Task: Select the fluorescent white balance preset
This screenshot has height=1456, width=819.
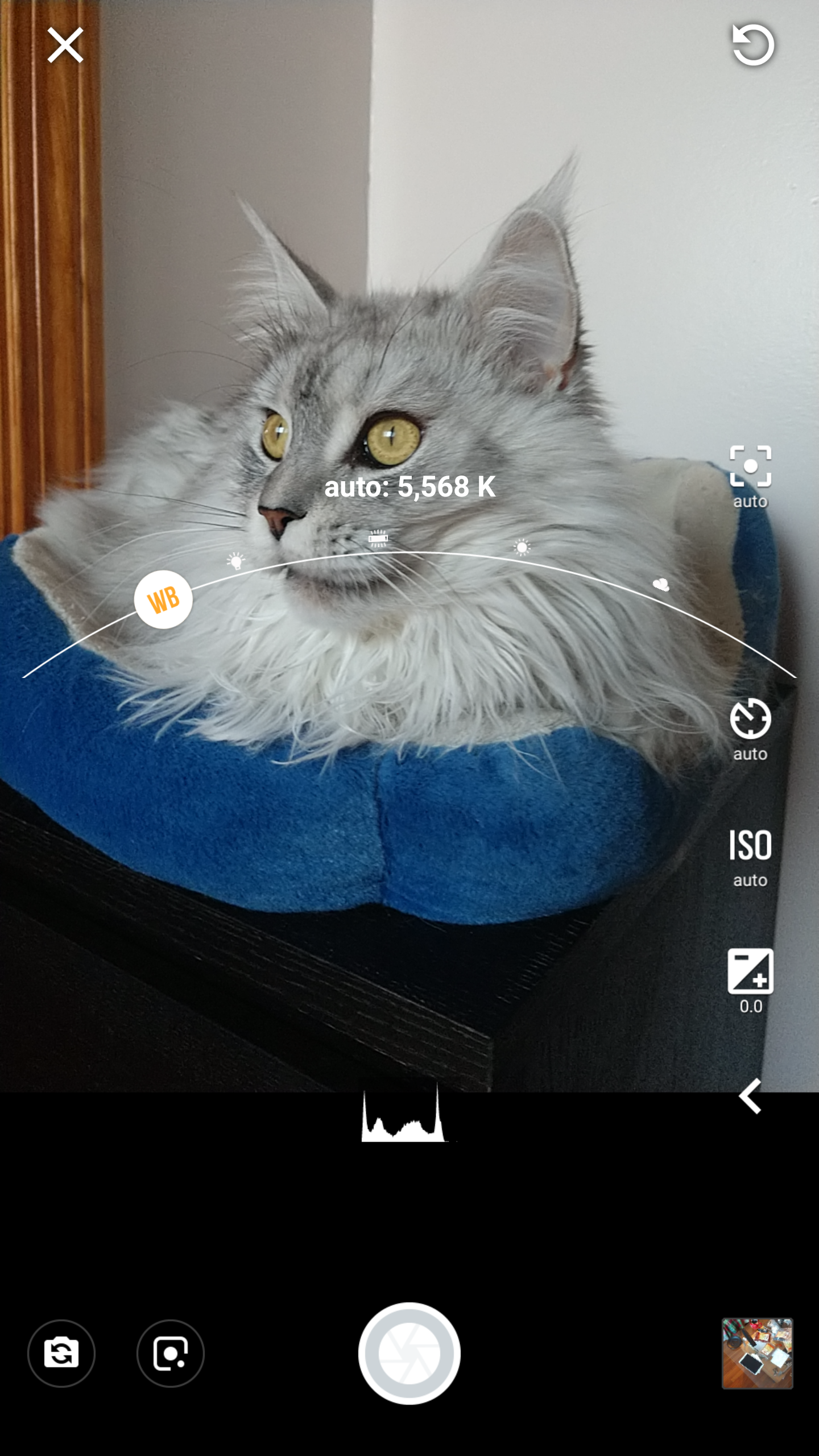Action: coord(378,538)
